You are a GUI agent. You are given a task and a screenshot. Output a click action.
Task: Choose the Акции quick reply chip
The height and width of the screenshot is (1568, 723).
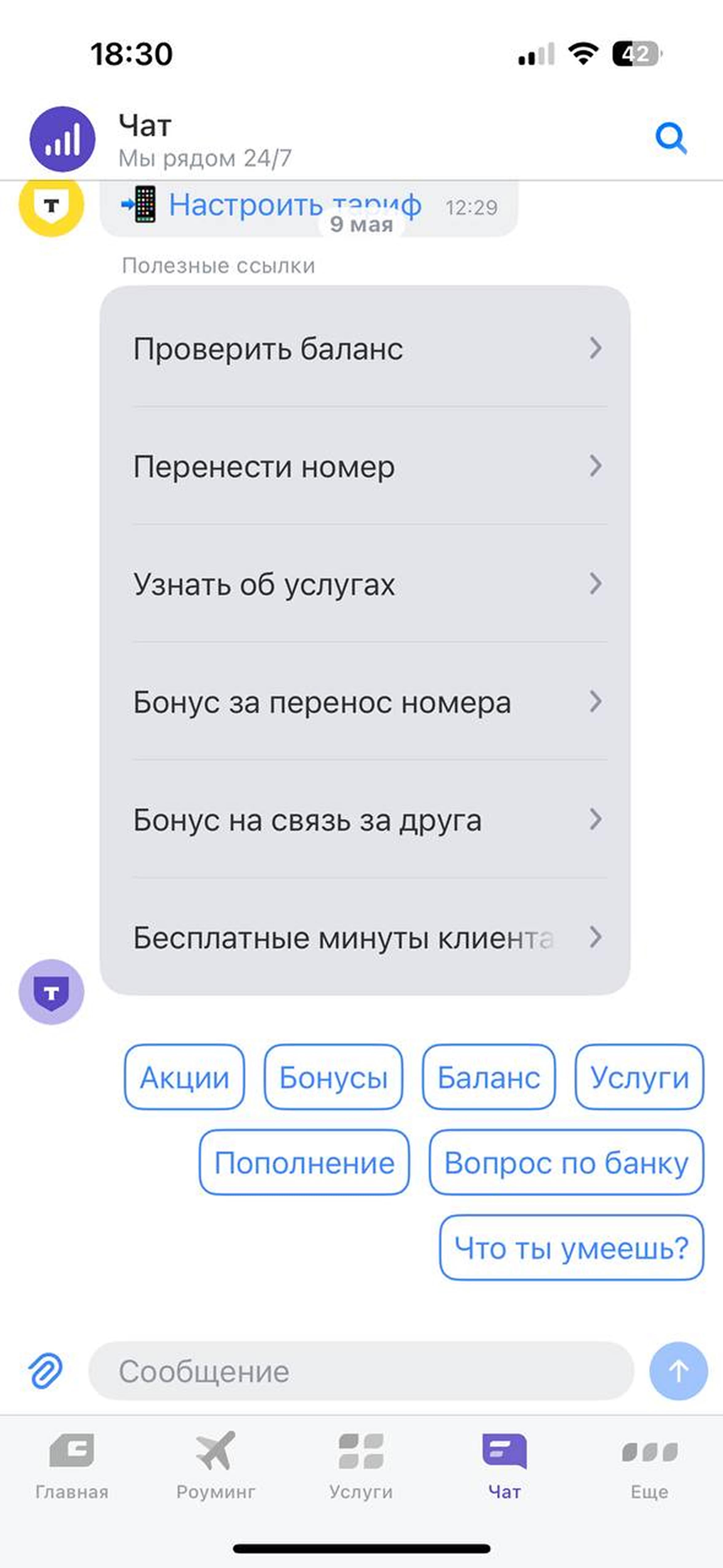pyautogui.click(x=184, y=1078)
